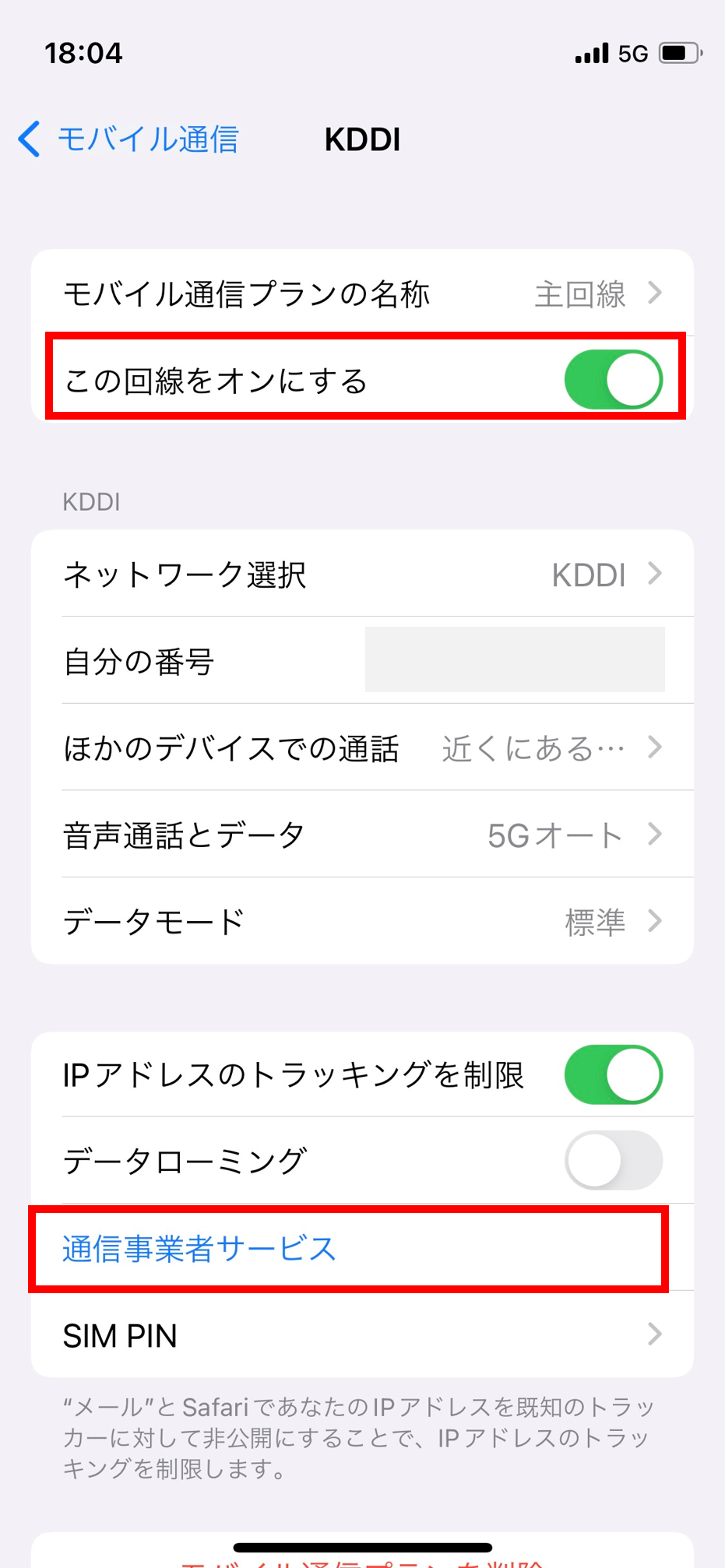The width and height of the screenshot is (725, 1568).
Task: Tap the 通信事業者サービス link
Action: pos(199,1248)
